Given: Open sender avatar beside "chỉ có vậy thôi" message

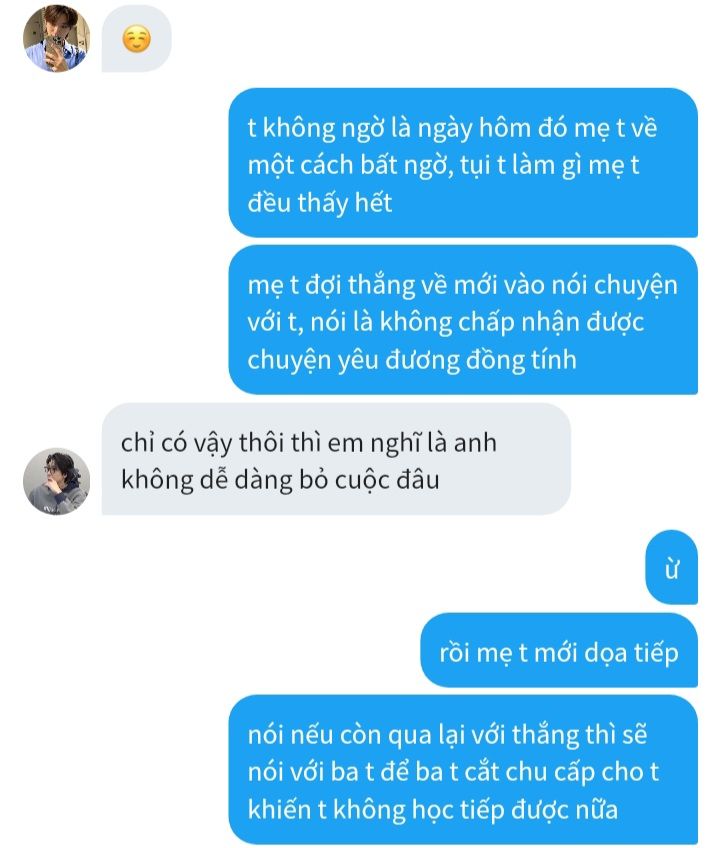Looking at the screenshot, I should tap(57, 481).
